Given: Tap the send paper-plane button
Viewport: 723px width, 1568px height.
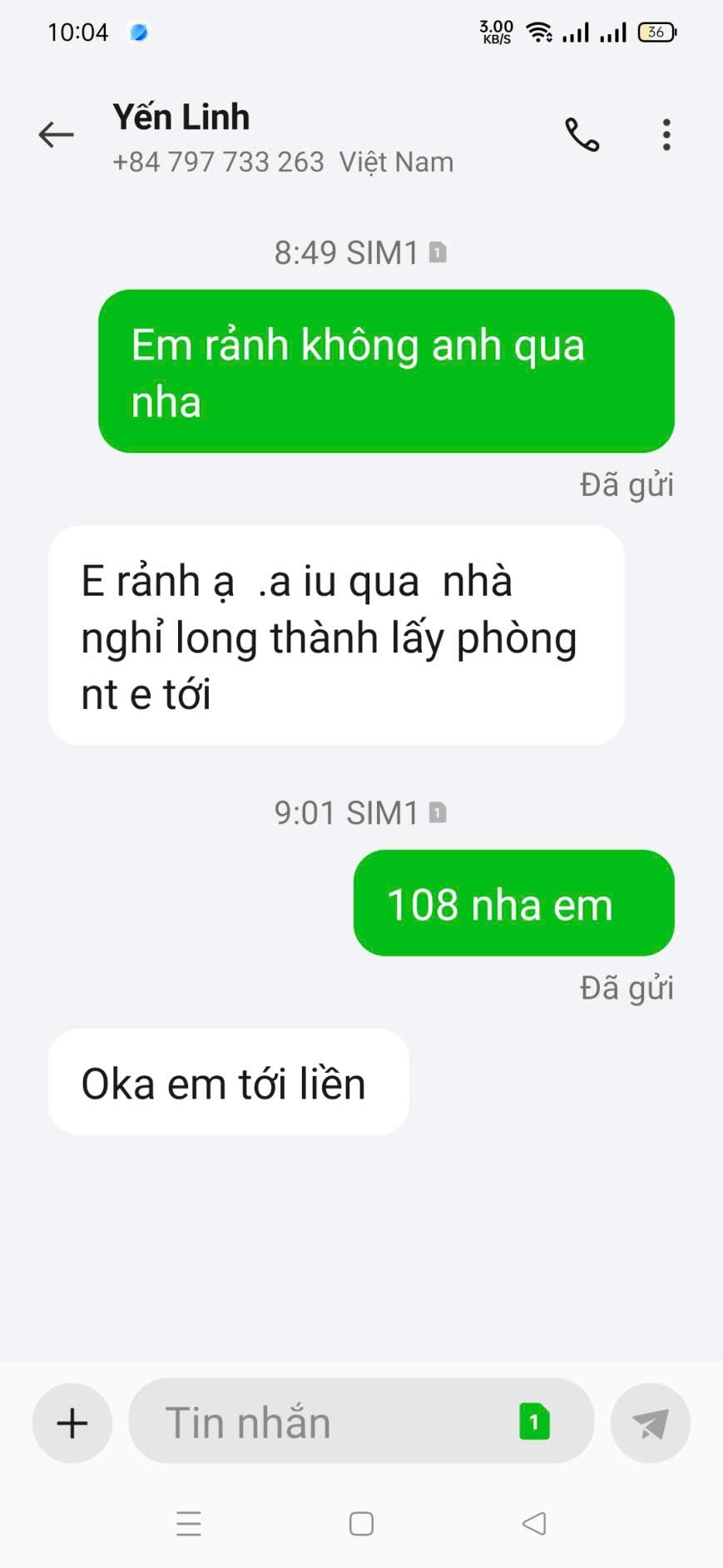Looking at the screenshot, I should (650, 1422).
